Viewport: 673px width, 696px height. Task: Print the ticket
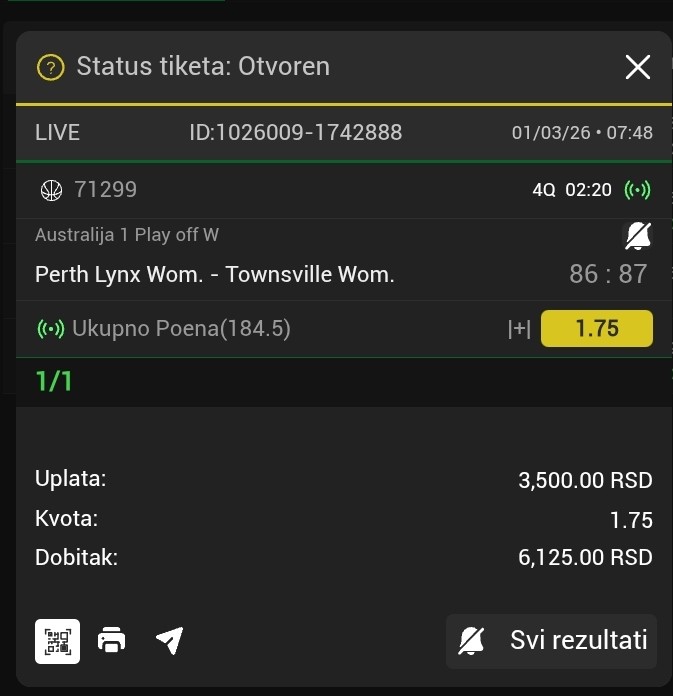coord(112,640)
